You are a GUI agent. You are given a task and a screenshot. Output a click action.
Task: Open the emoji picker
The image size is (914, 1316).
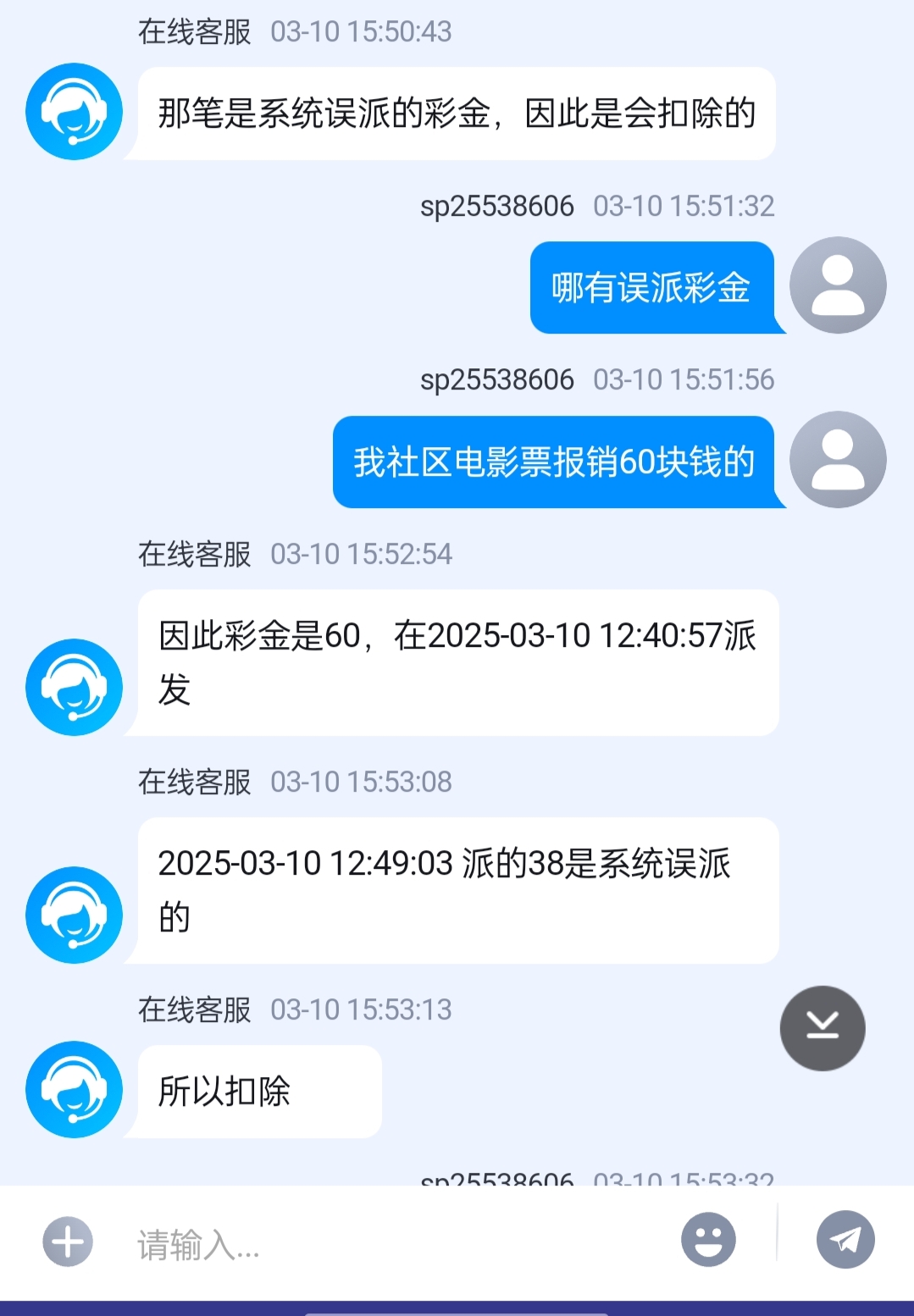[708, 1240]
